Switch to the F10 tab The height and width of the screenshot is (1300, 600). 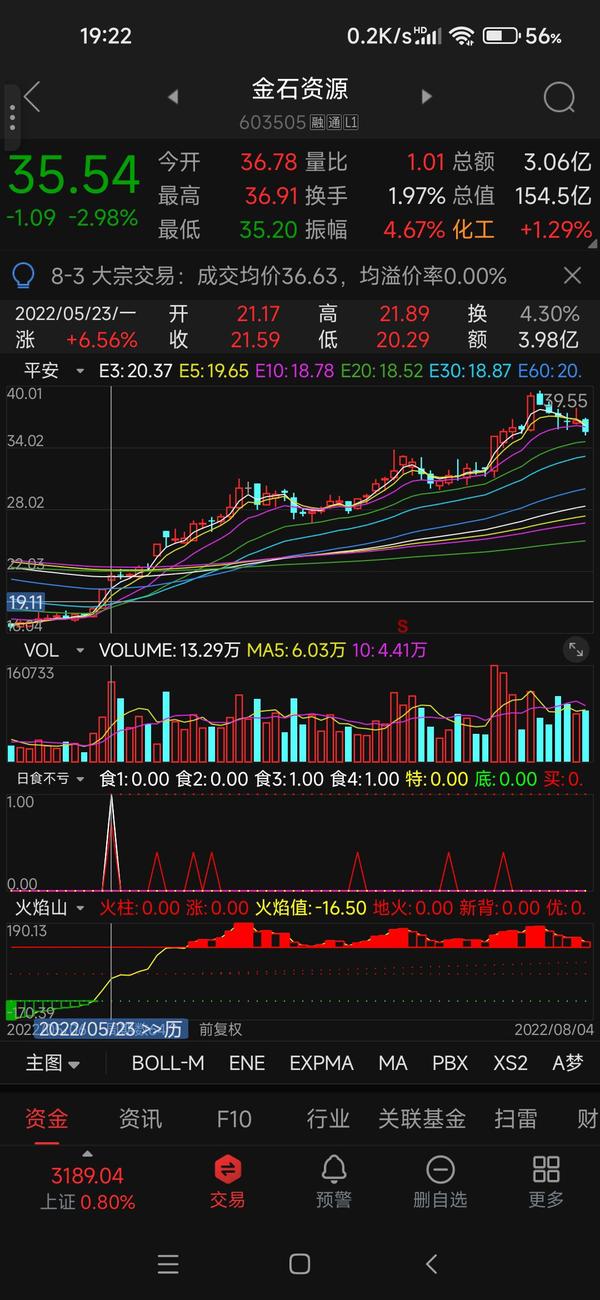tap(234, 1118)
